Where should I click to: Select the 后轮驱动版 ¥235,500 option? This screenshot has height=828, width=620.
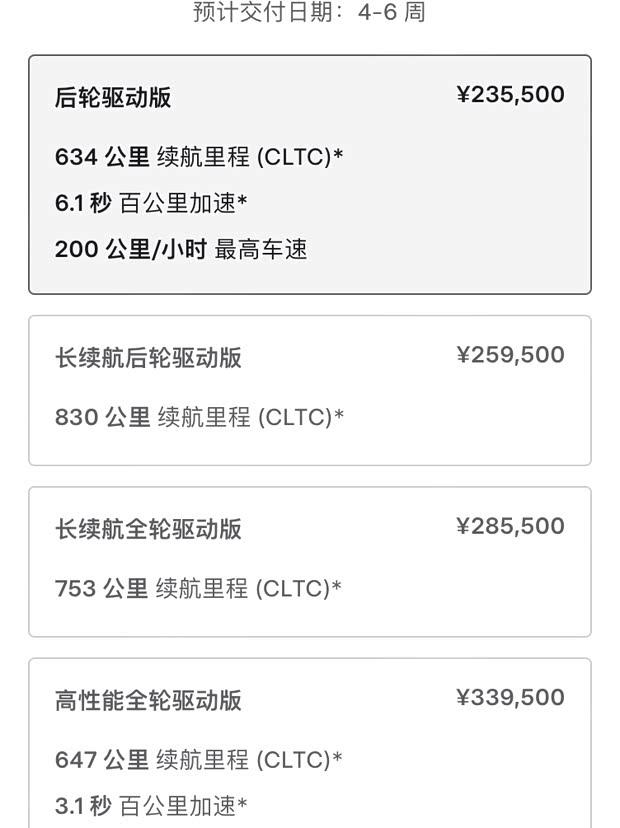click(309, 175)
